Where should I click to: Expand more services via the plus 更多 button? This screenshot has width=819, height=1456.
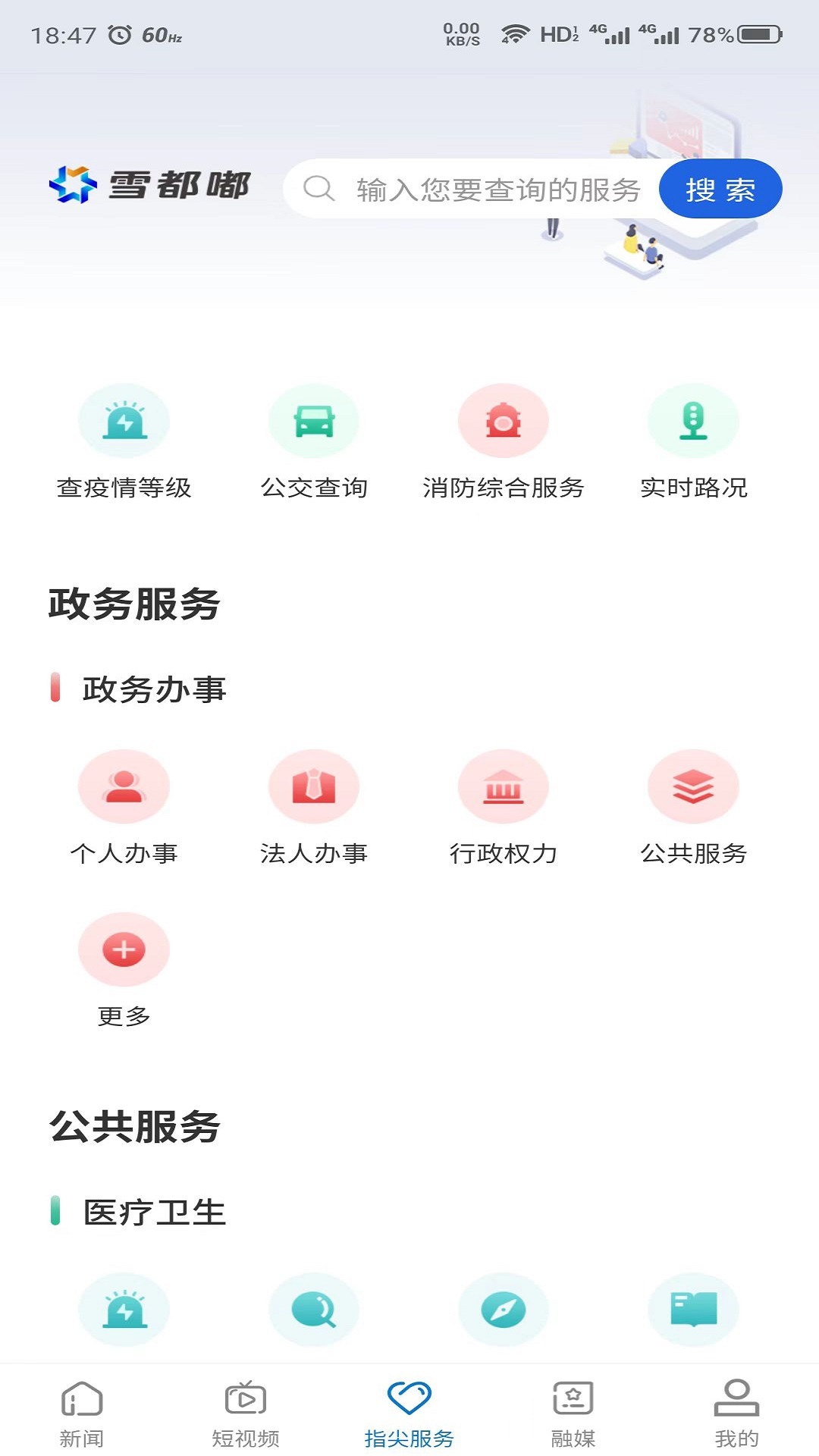[x=124, y=949]
